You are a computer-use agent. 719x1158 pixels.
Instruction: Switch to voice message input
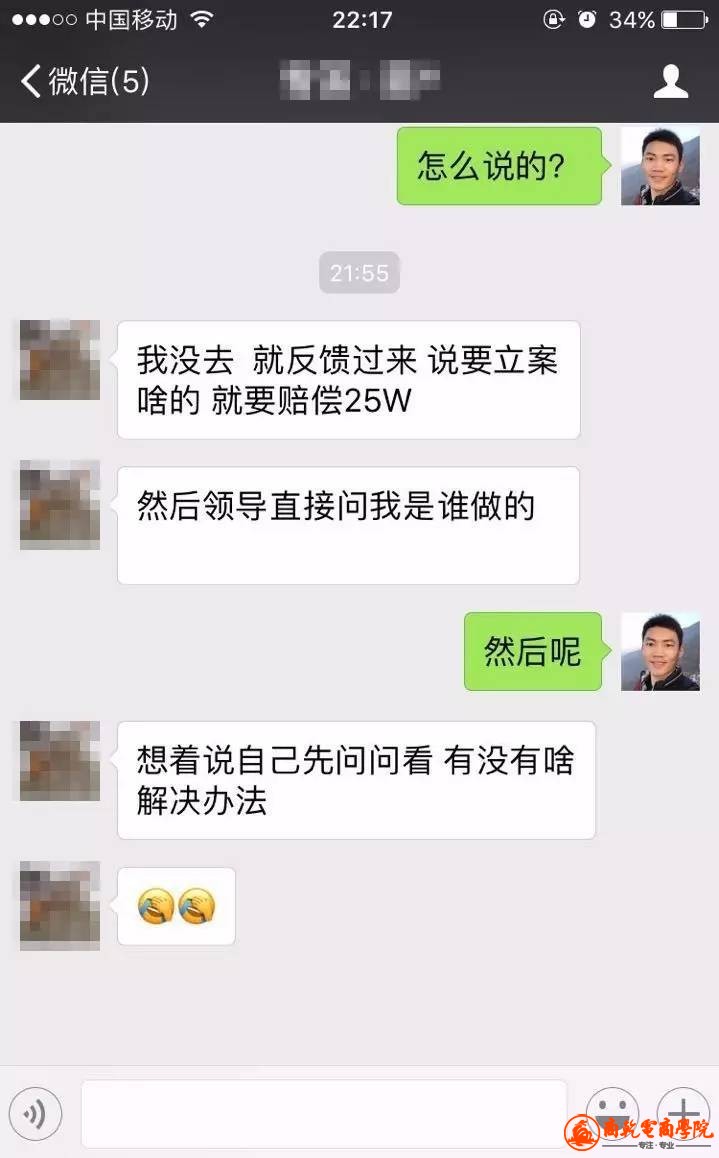pyautogui.click(x=36, y=1113)
